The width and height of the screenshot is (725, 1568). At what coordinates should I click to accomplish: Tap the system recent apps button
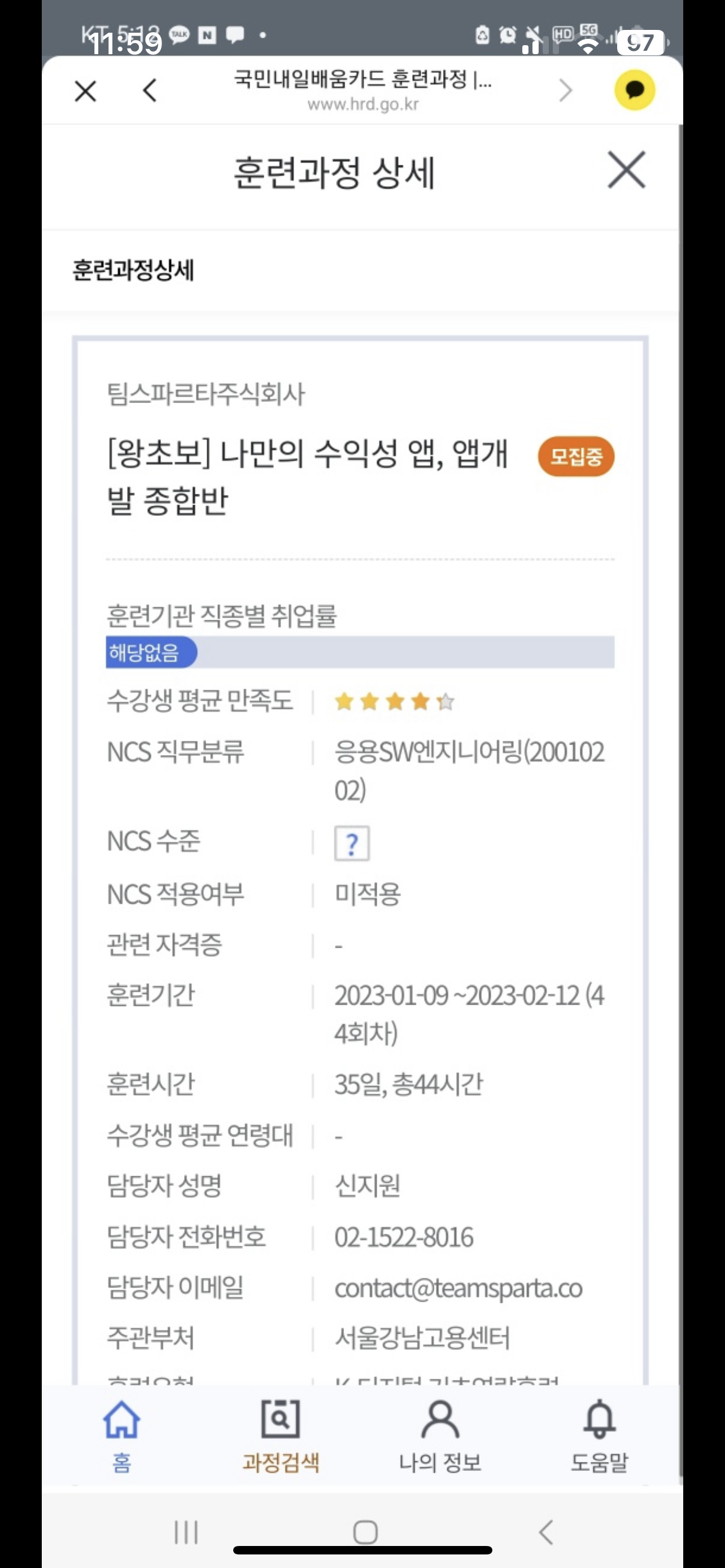[186, 1532]
